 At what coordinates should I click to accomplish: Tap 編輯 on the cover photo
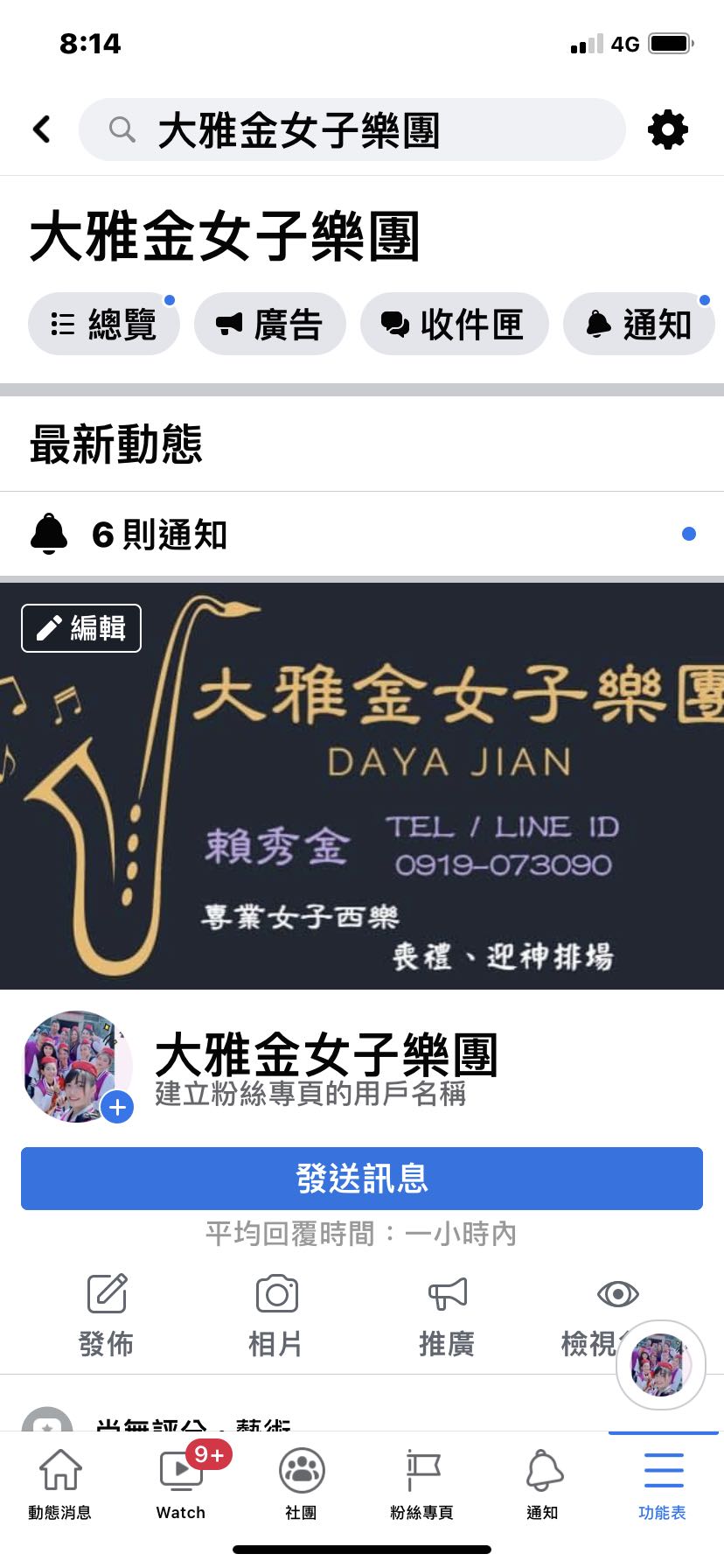[81, 628]
